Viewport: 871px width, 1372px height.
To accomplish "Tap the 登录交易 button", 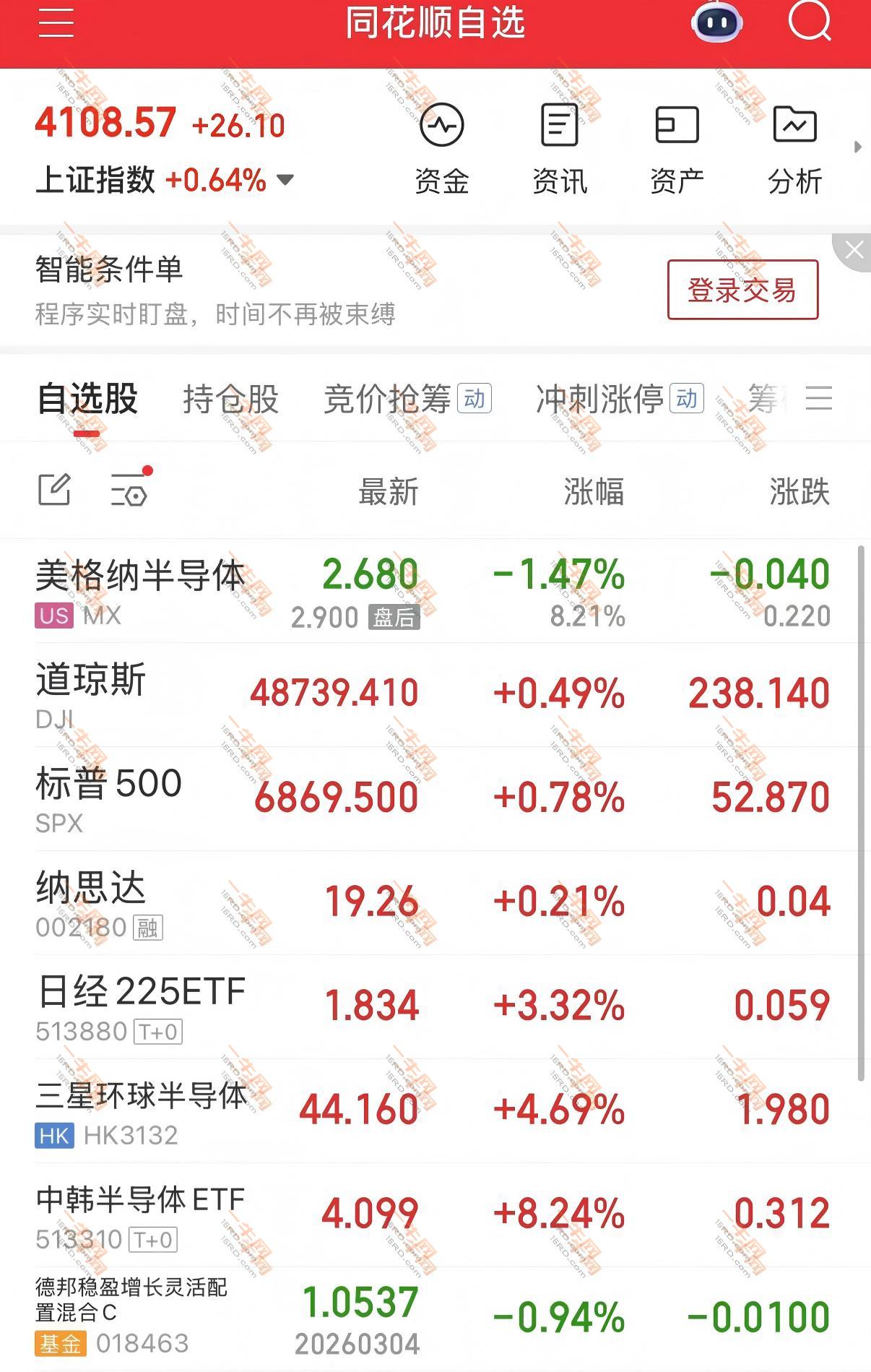I will click(x=742, y=290).
